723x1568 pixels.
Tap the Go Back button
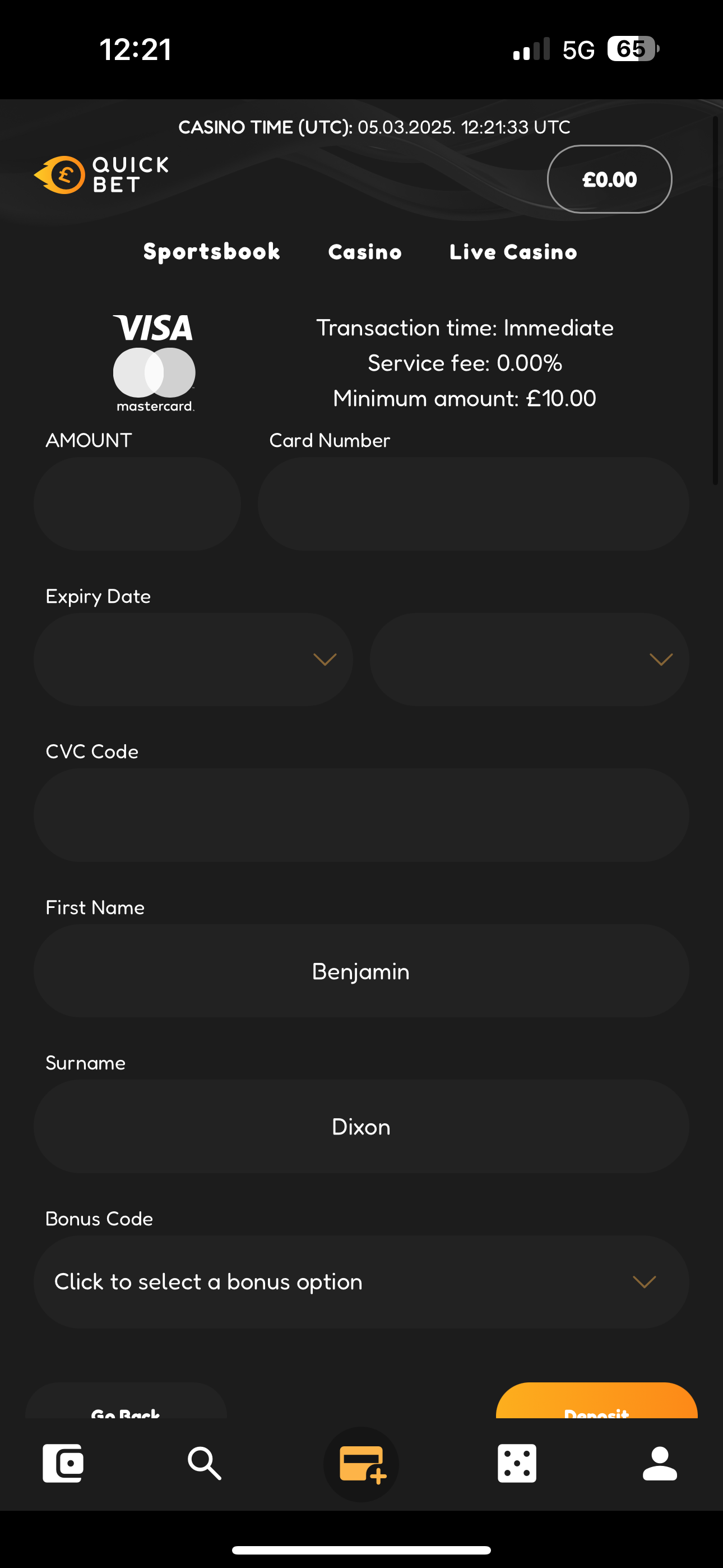coord(126,1407)
